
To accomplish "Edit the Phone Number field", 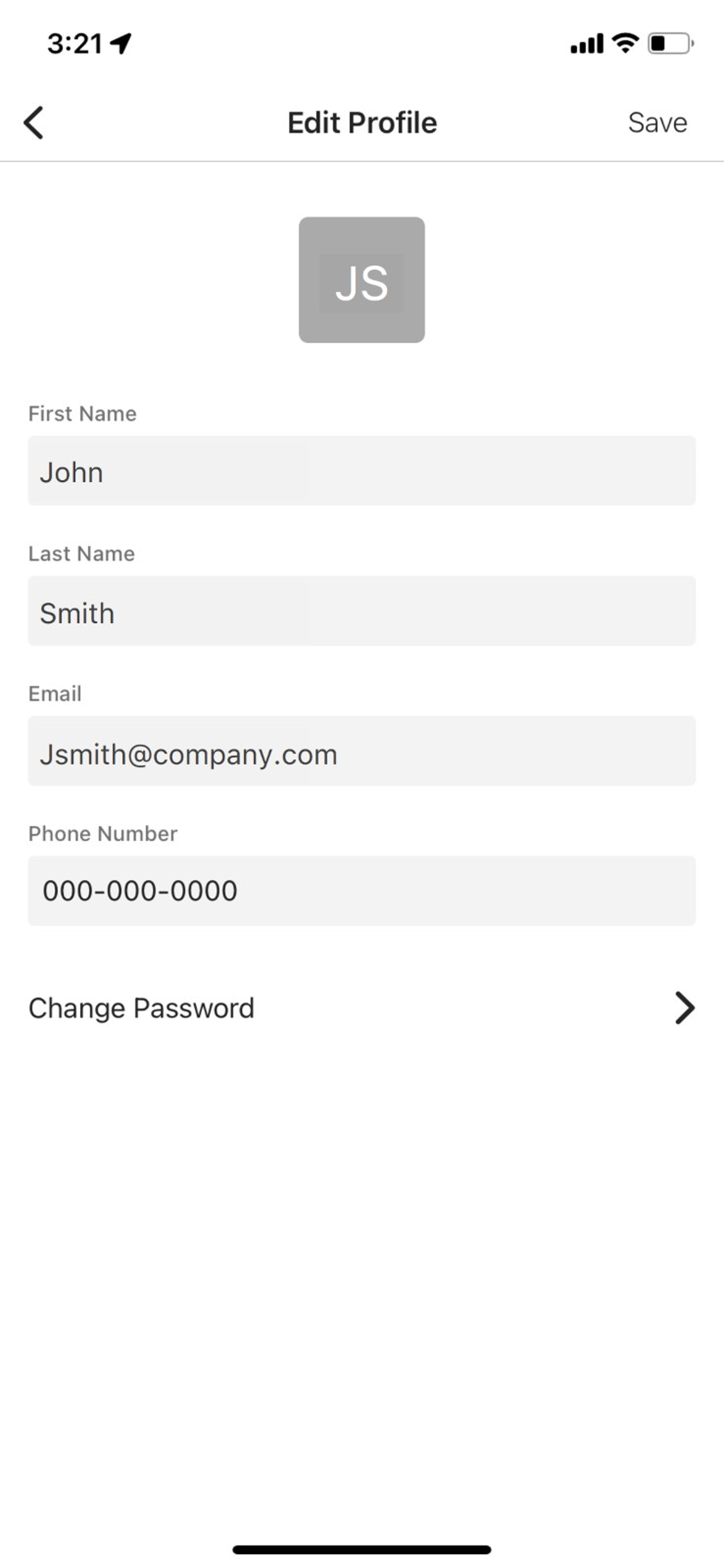I will coord(361,891).
